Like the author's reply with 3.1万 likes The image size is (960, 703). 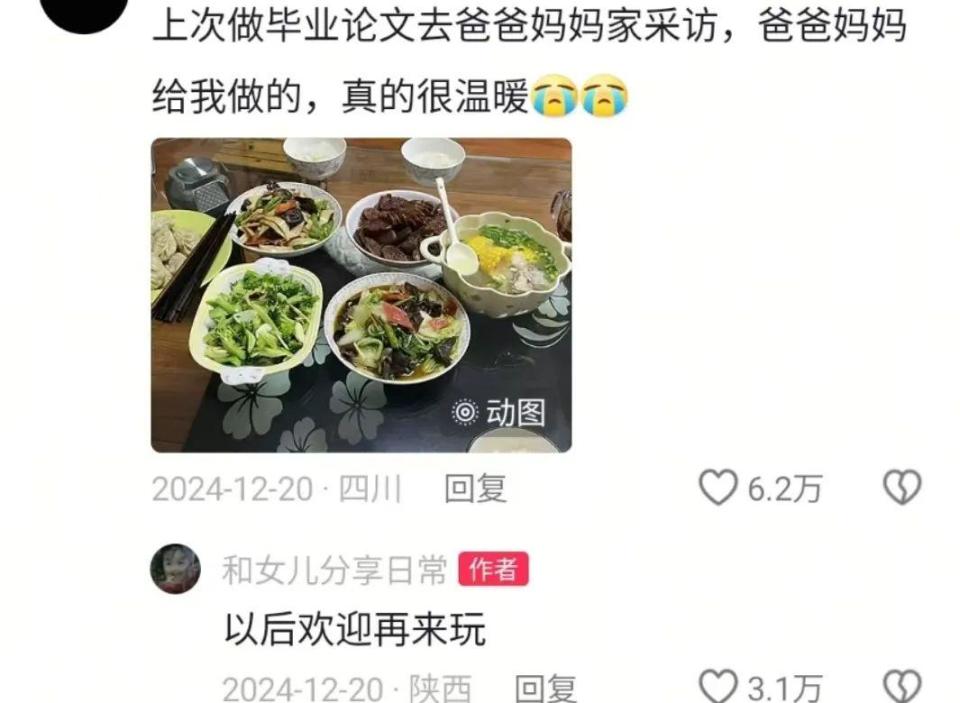click(717, 687)
